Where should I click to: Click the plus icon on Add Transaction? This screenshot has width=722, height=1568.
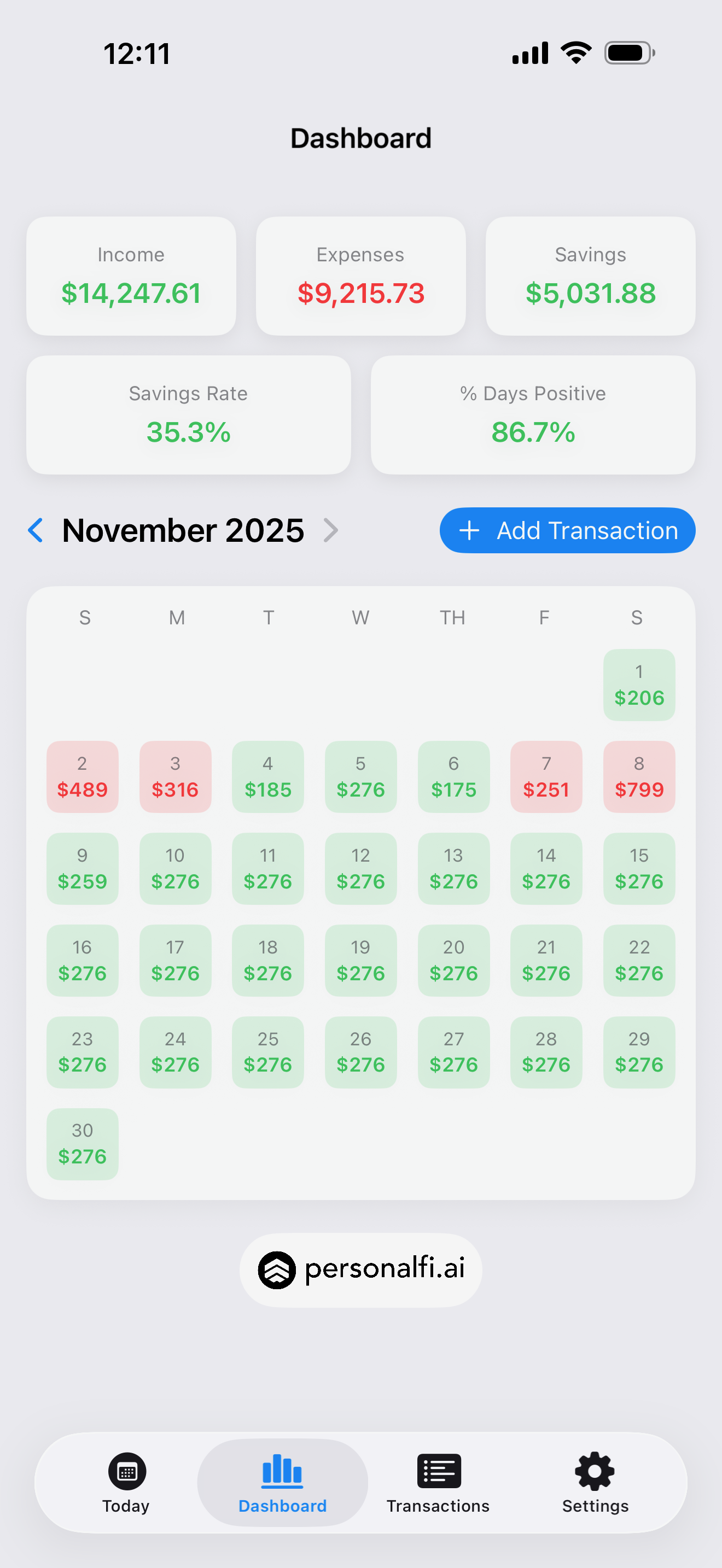point(469,530)
